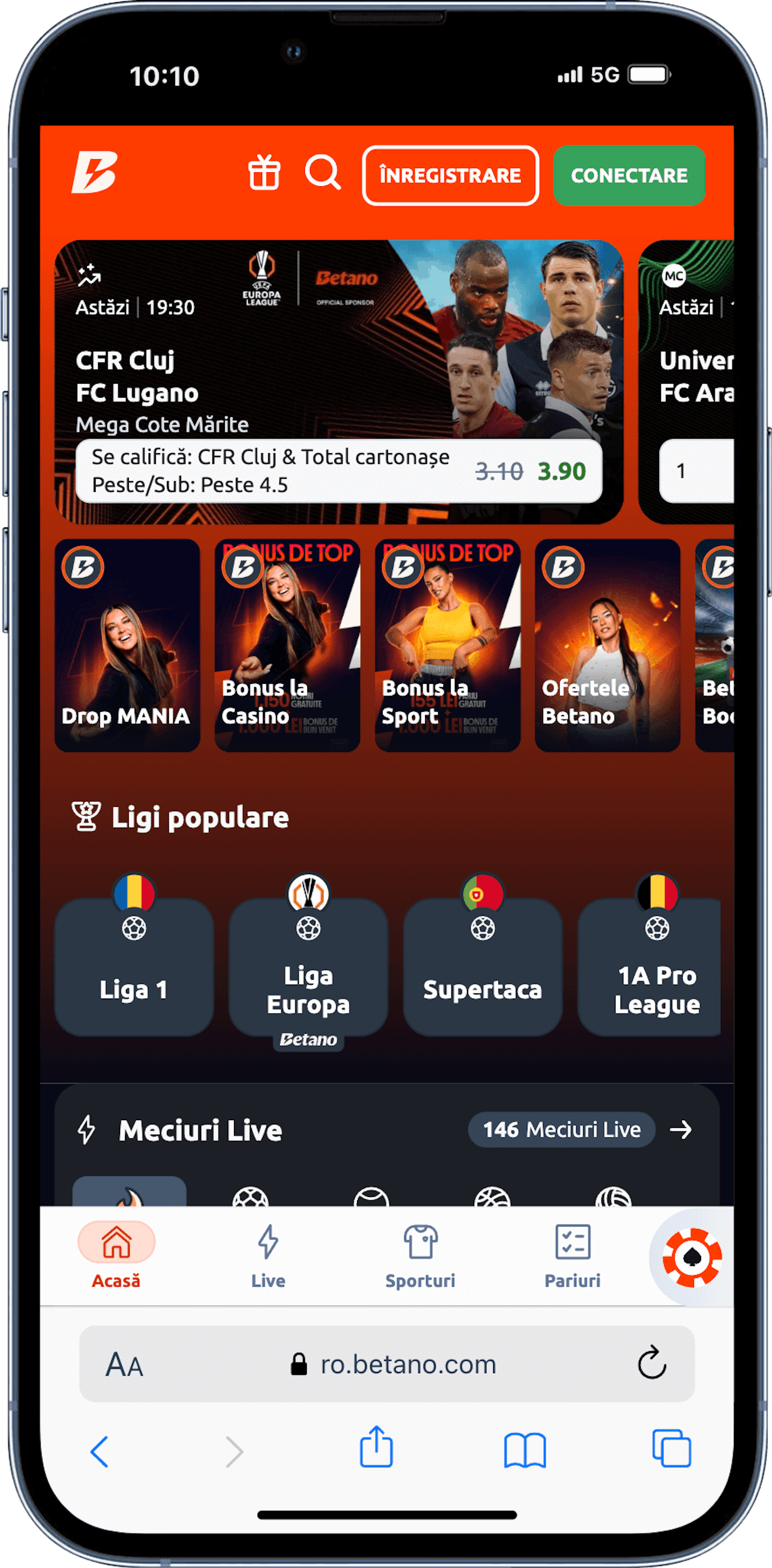Click the ÎNREGISTRARE button
The image size is (772, 1568).
(x=450, y=175)
